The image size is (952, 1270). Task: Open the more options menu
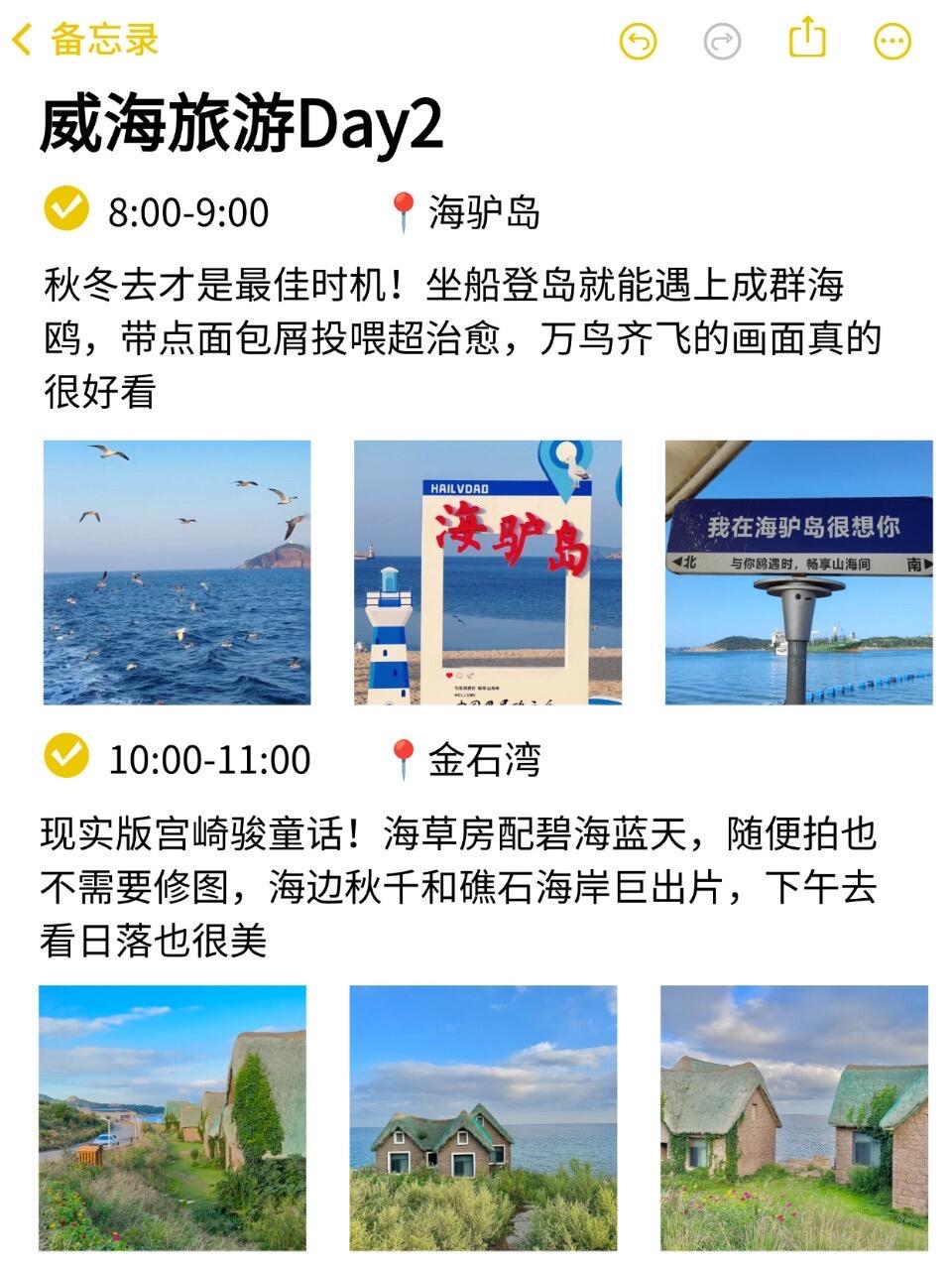pos(892,42)
